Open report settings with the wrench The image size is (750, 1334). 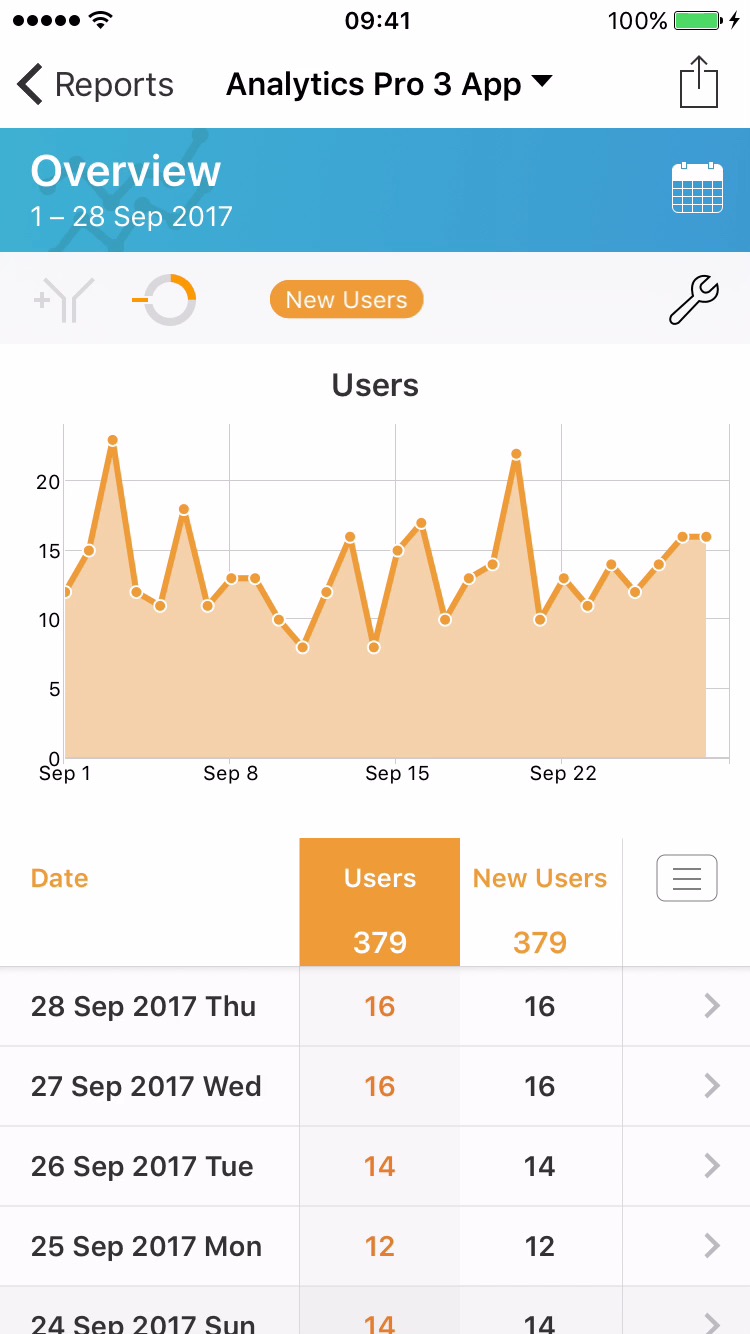694,300
